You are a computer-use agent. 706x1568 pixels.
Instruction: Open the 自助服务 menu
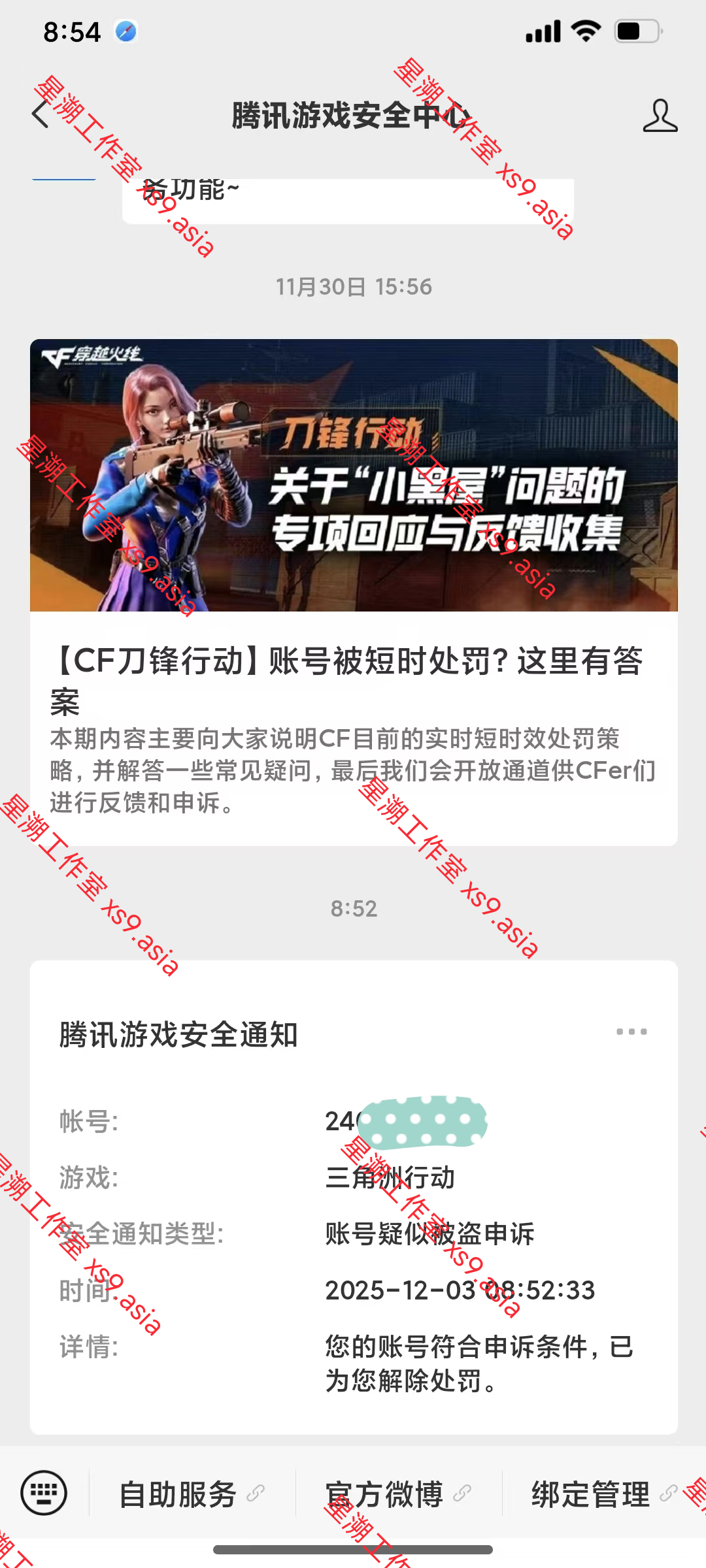(191, 1494)
